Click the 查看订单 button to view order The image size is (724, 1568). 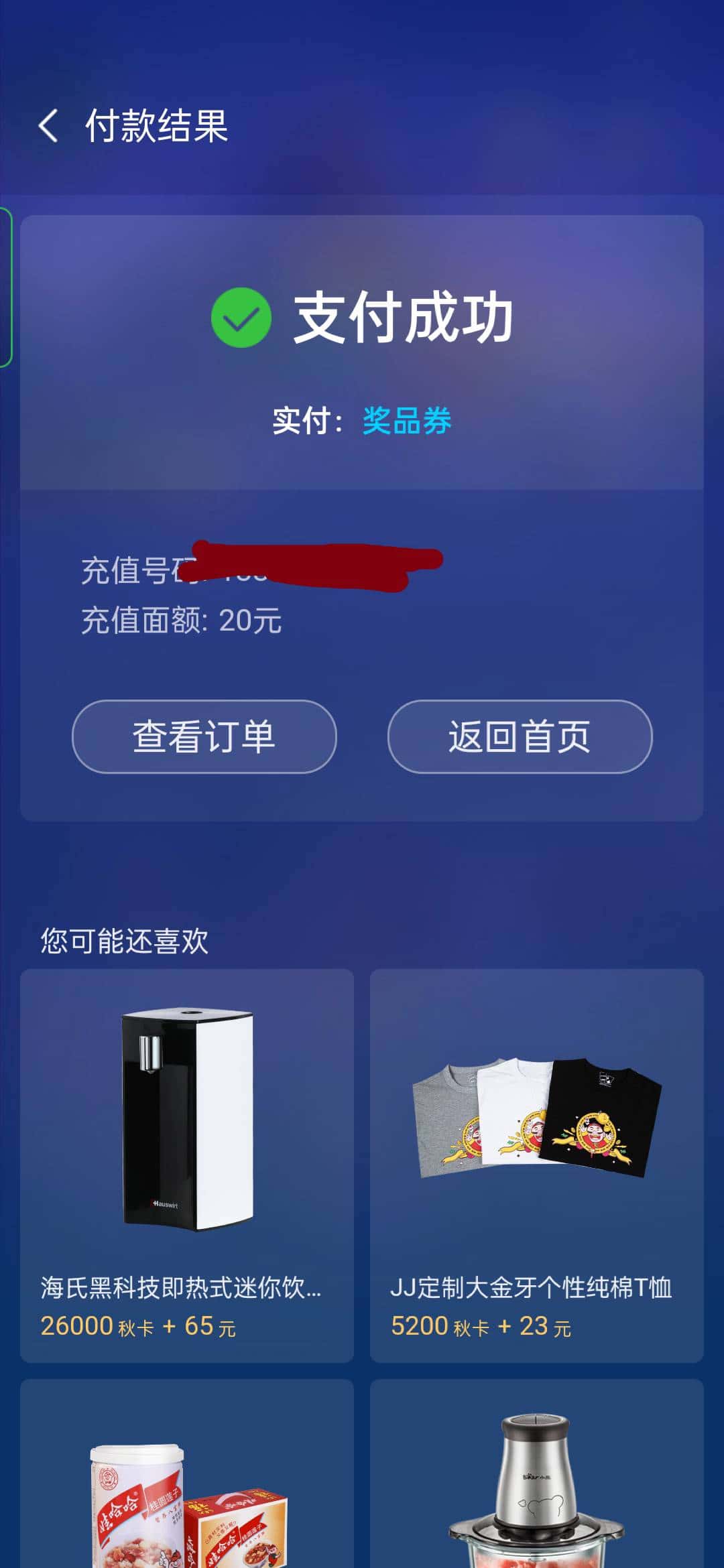coord(204,737)
